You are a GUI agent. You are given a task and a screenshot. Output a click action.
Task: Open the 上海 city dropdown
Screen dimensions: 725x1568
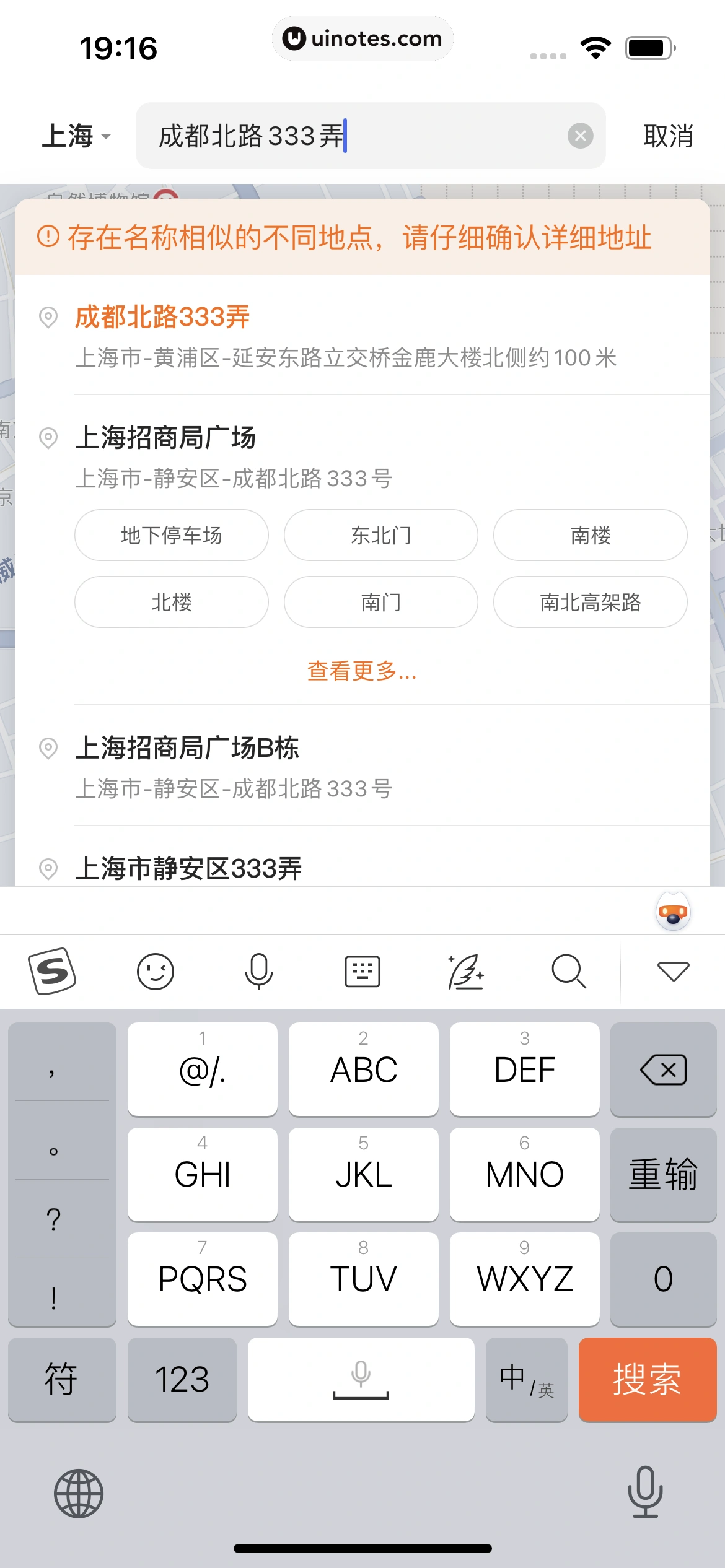[x=74, y=136]
